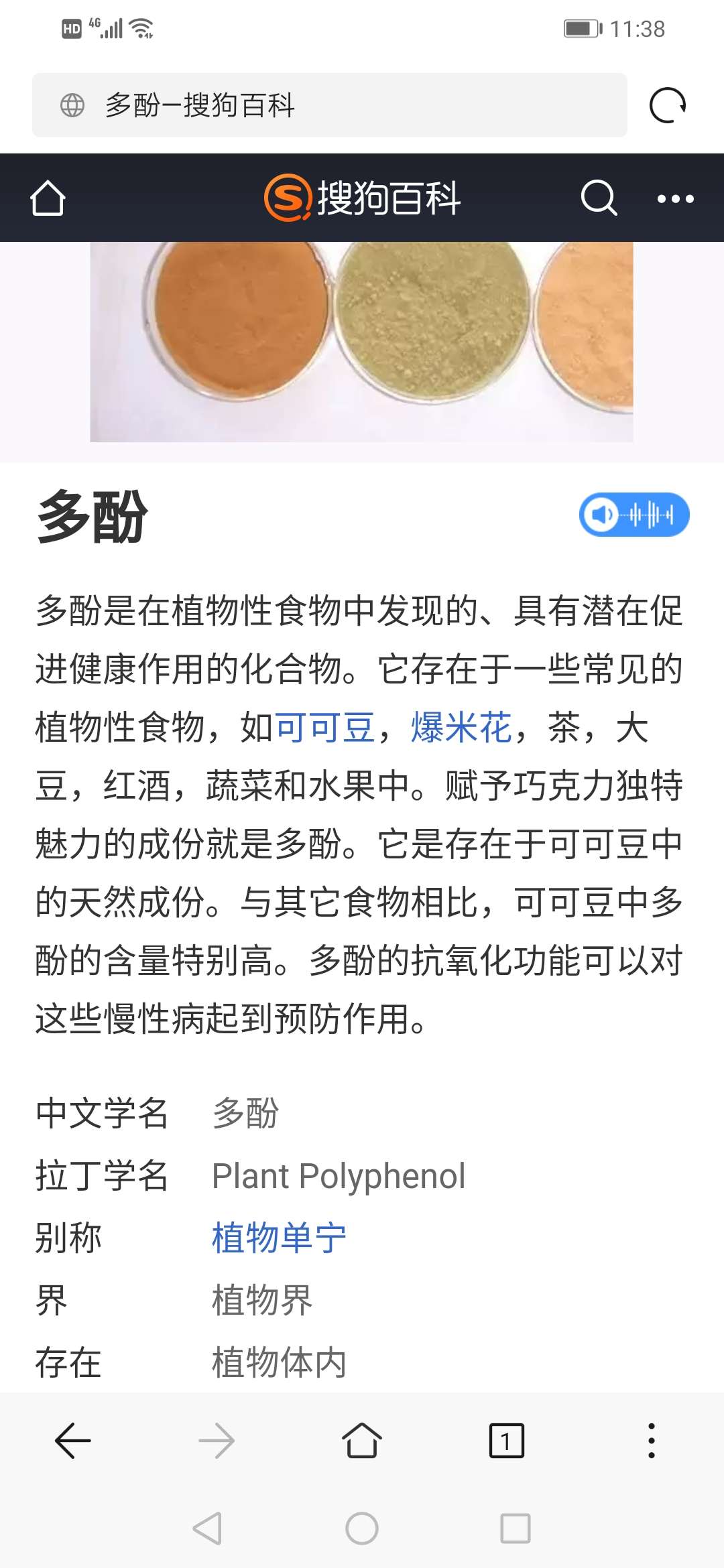Reload the page with the refresh icon

(x=668, y=105)
